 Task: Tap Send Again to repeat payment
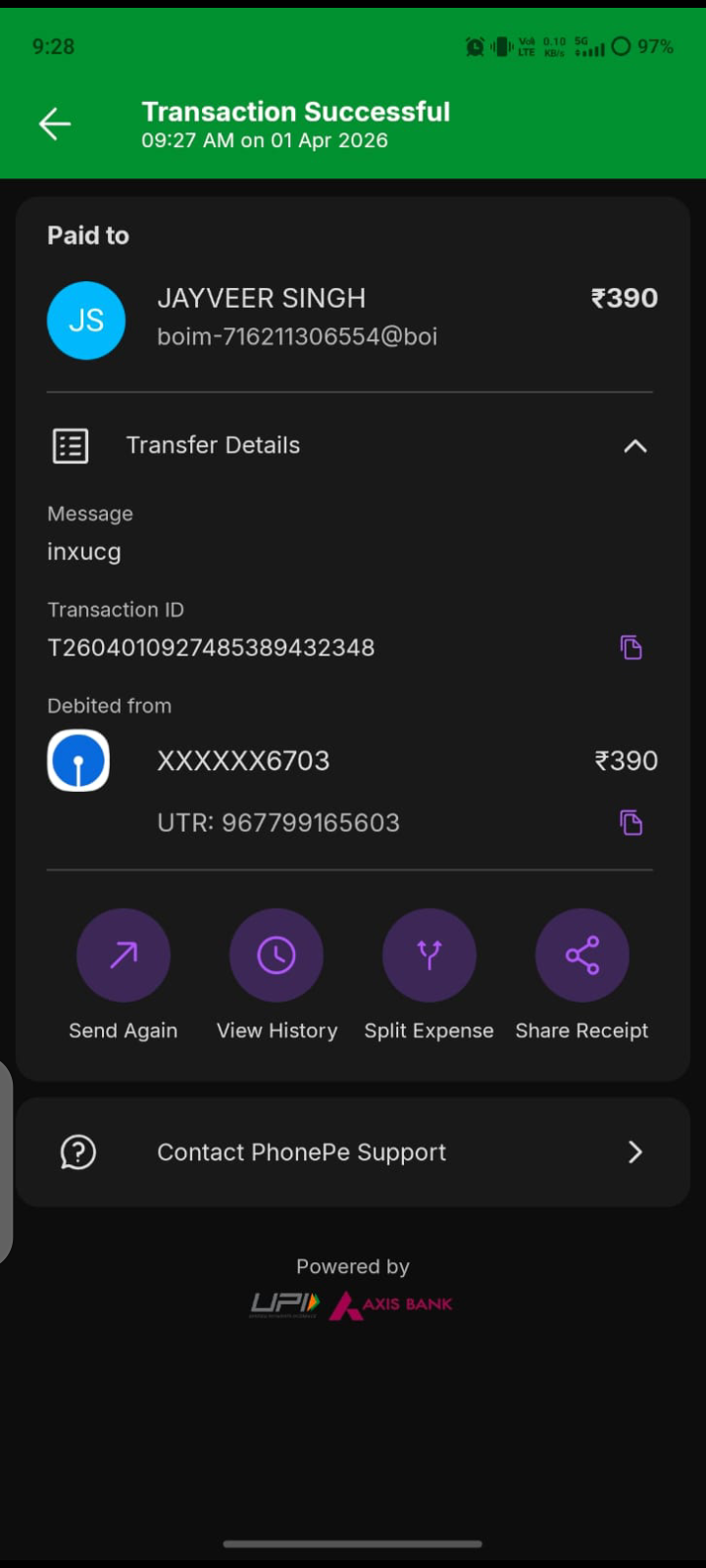tap(124, 955)
